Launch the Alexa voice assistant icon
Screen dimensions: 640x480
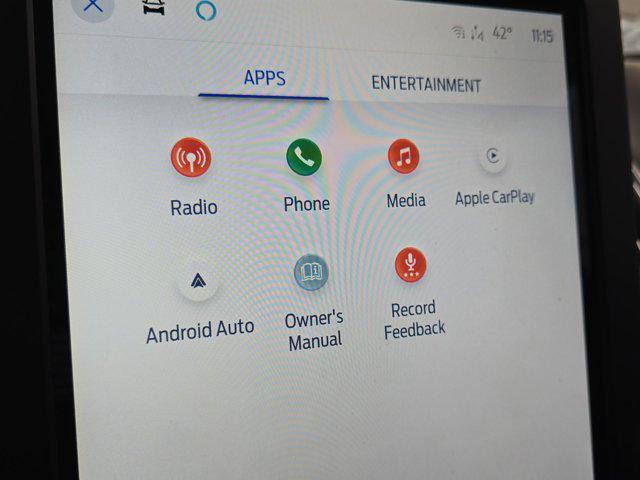206,9
